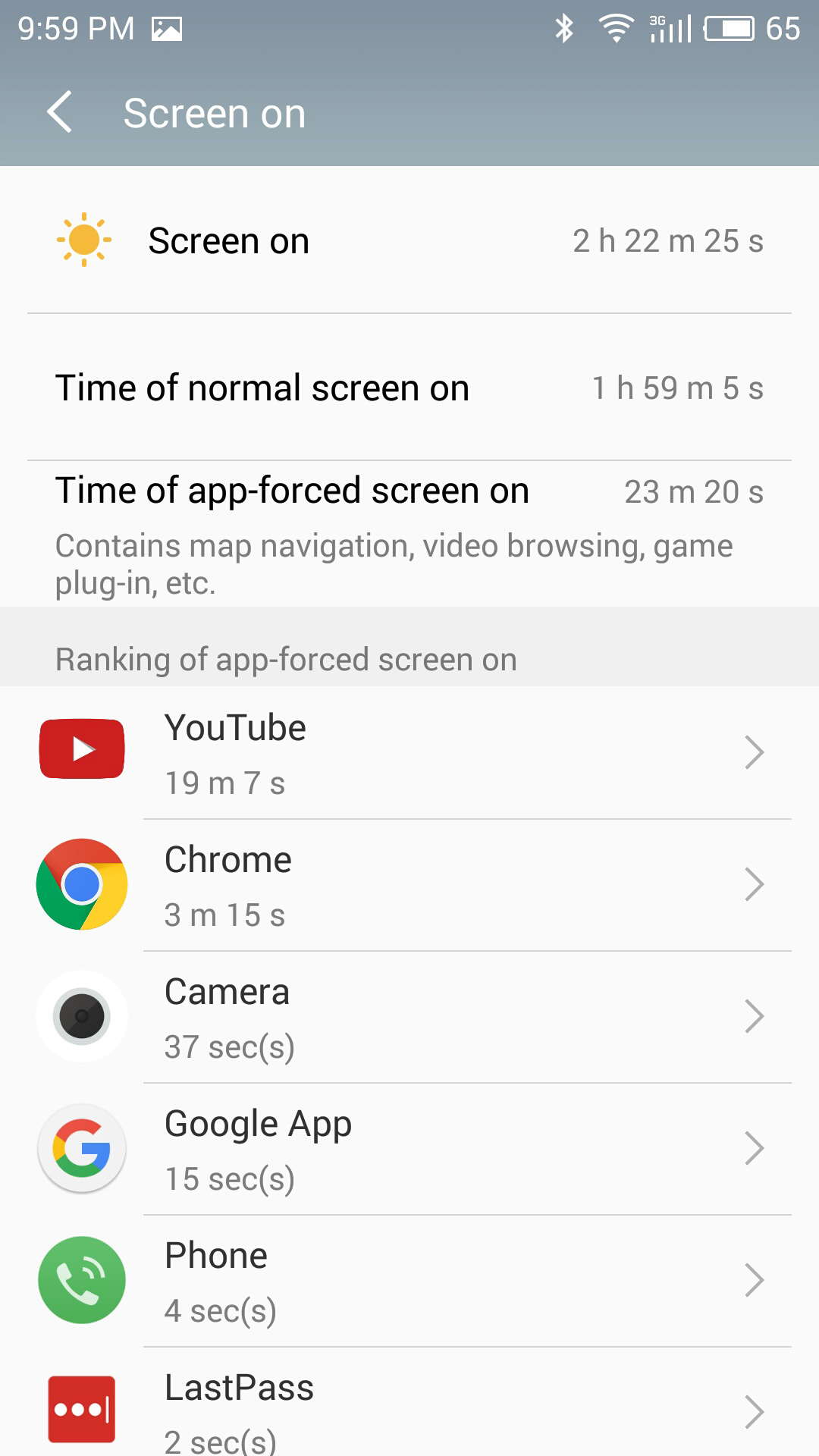Go back from Screen on page
This screenshot has height=1456, width=819.
pyautogui.click(x=59, y=113)
